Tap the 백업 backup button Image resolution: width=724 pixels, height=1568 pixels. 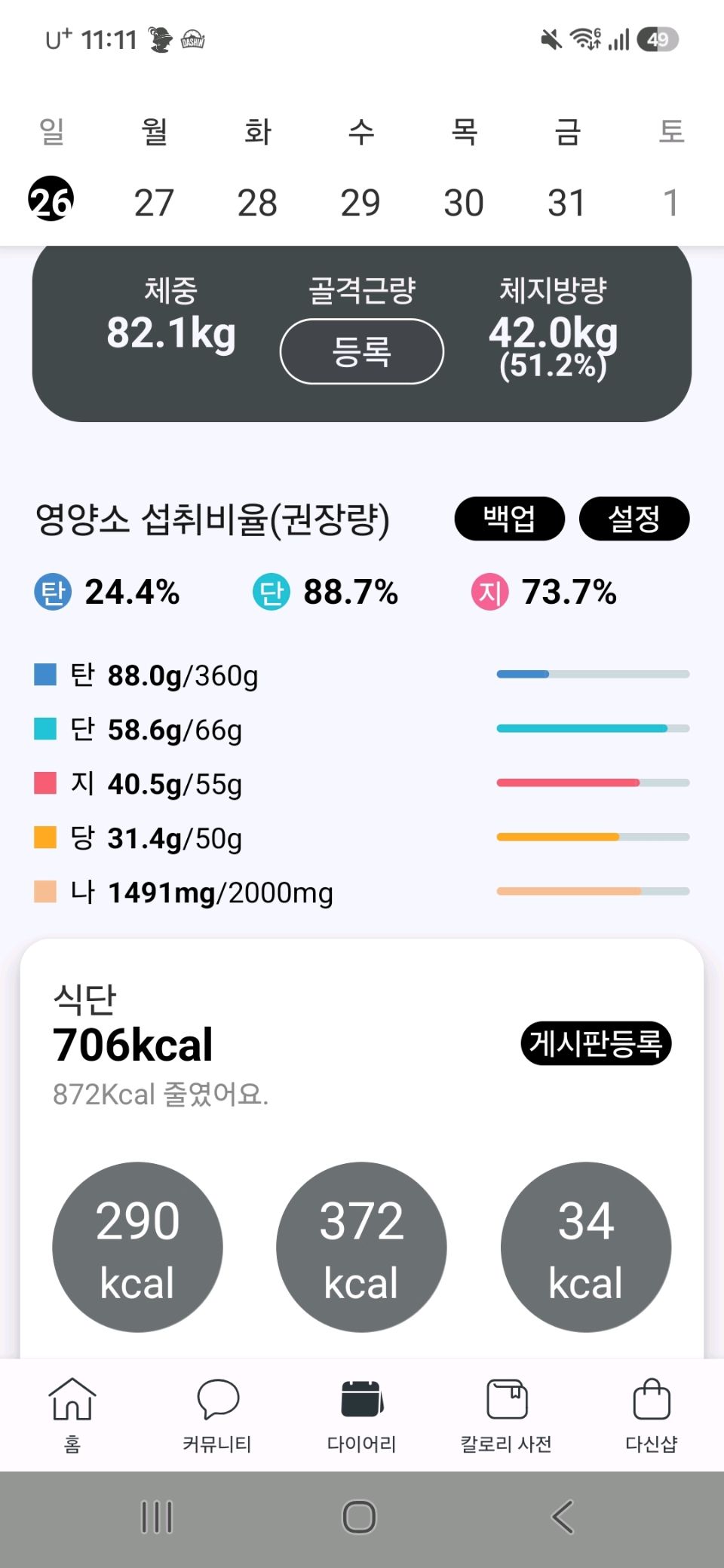pyautogui.click(x=510, y=519)
